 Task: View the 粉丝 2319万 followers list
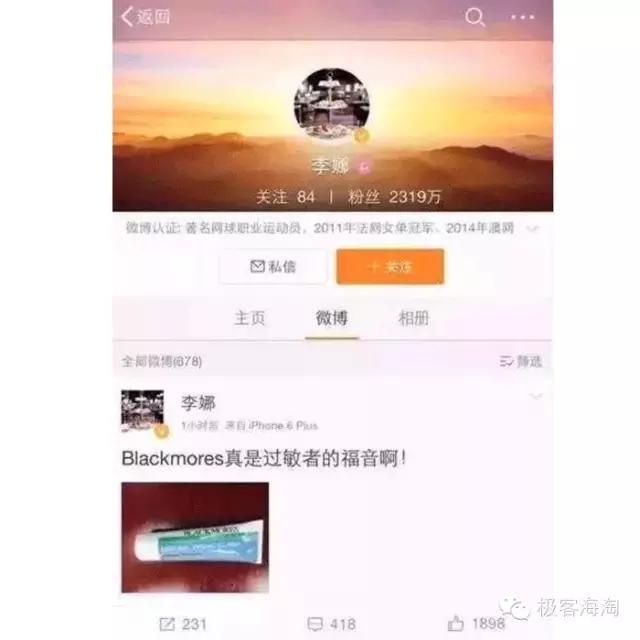(x=384, y=196)
